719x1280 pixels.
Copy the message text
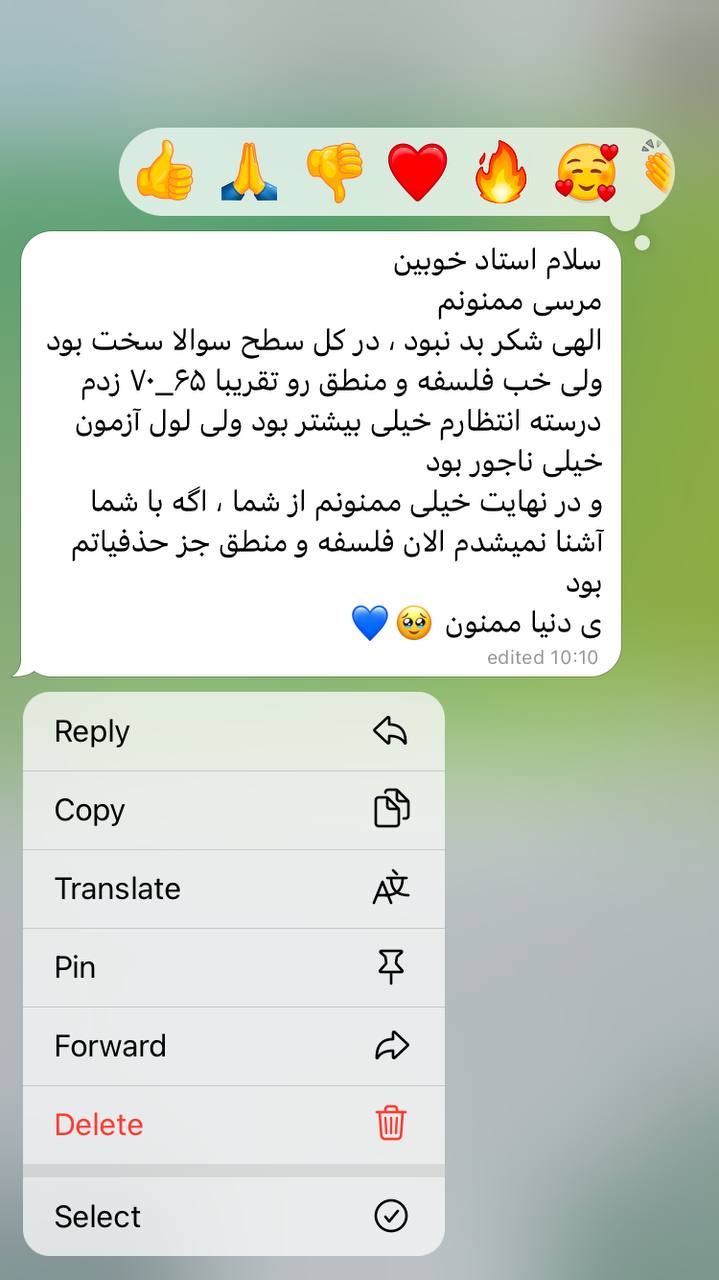click(234, 810)
